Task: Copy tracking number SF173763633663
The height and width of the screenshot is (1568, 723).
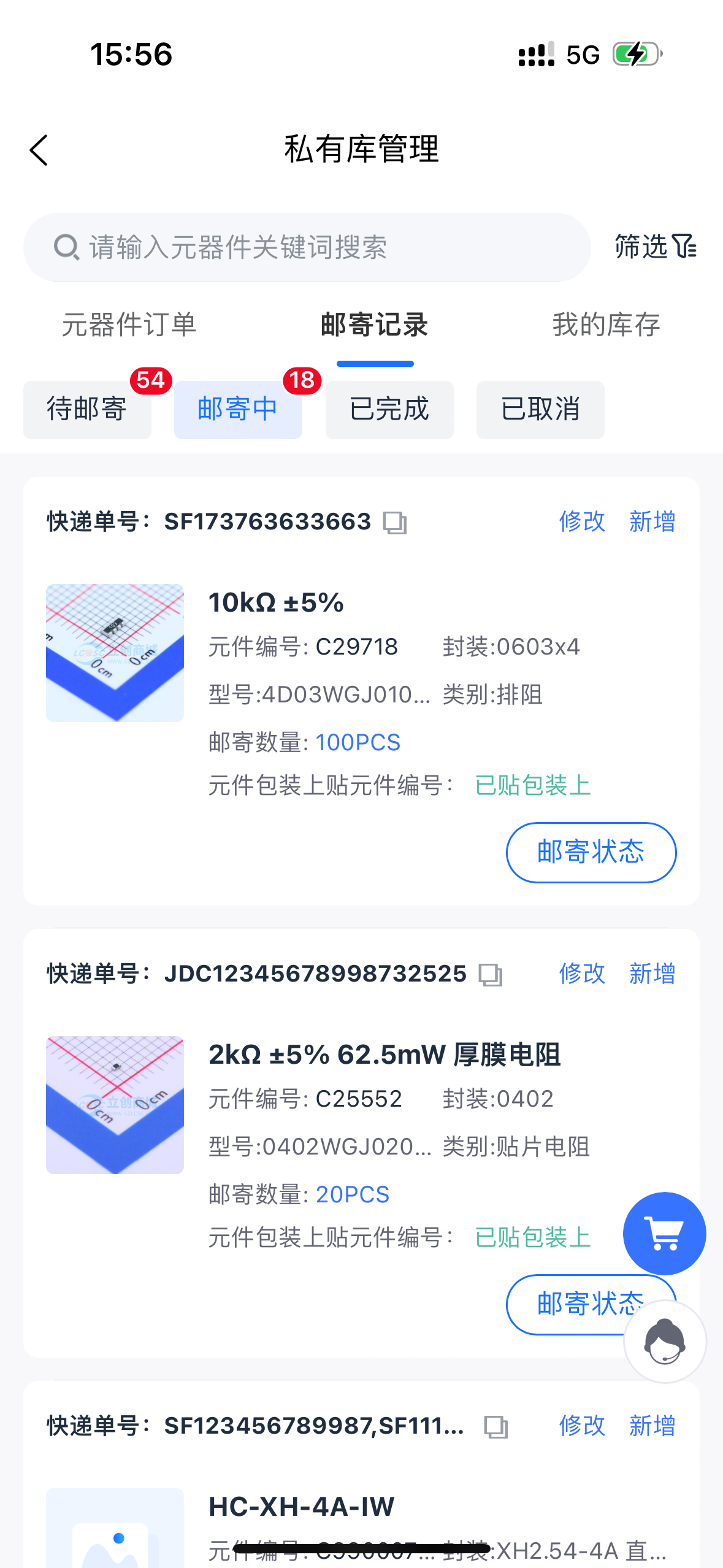Action: [395, 523]
